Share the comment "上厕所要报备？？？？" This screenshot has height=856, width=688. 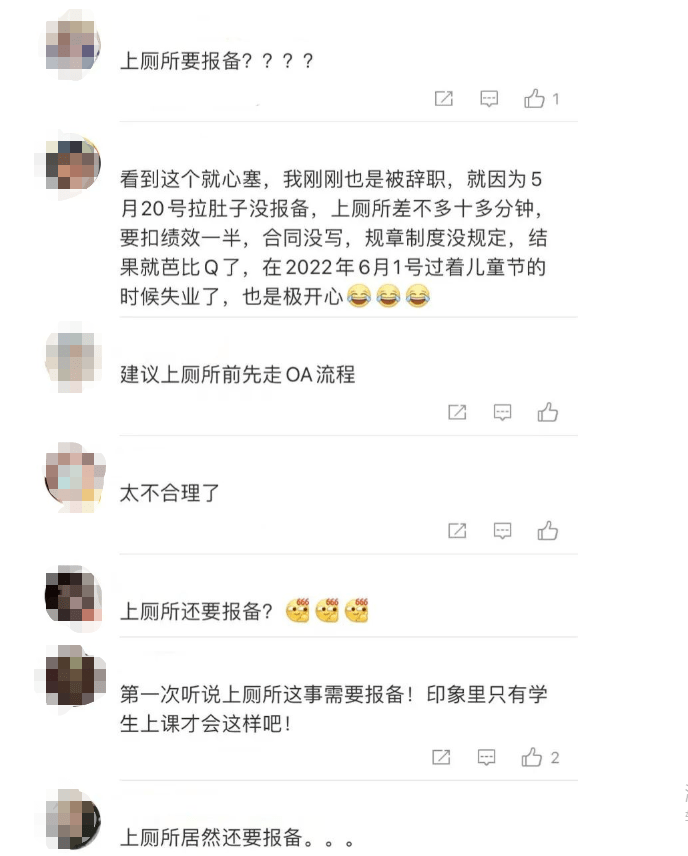[x=444, y=99]
